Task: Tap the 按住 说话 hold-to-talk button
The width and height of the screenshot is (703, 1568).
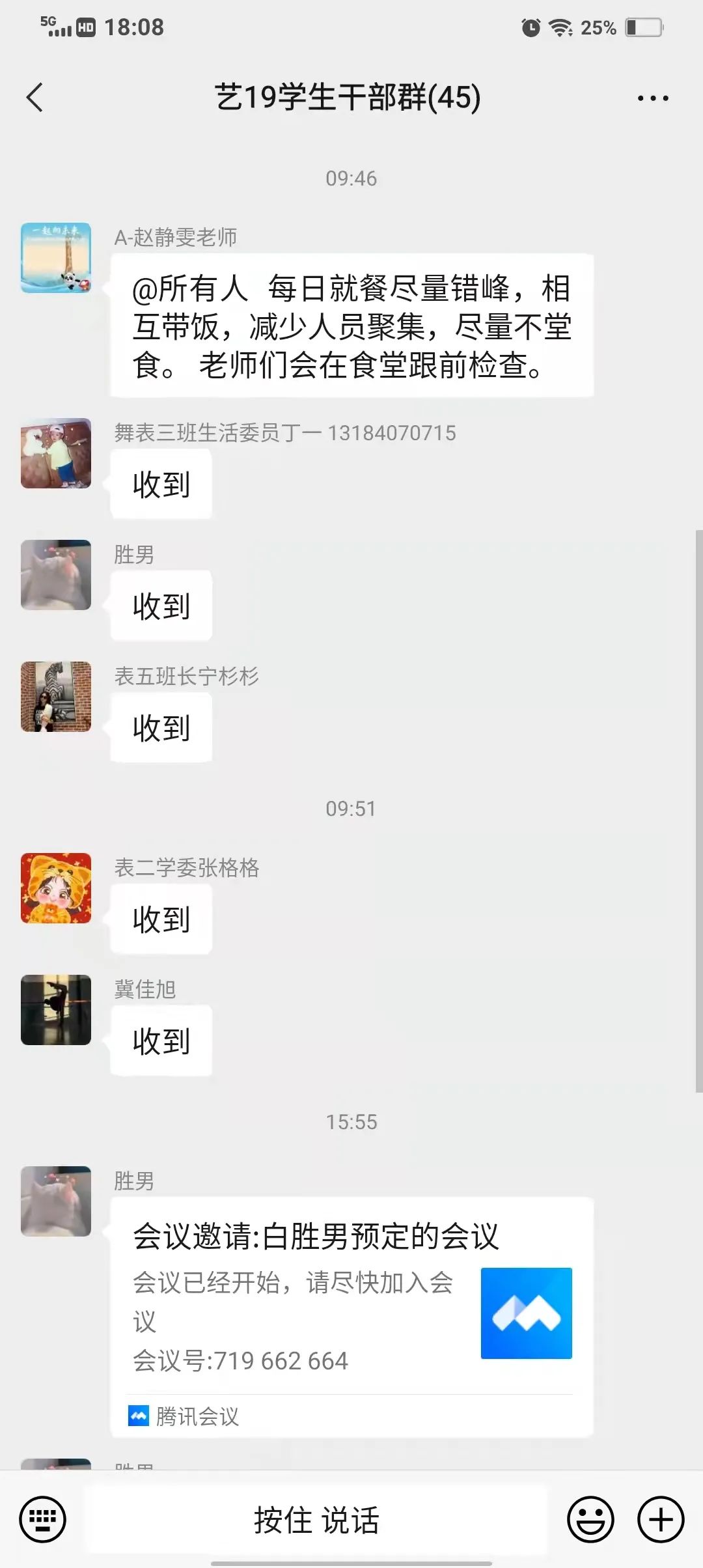Action: pyautogui.click(x=316, y=1520)
